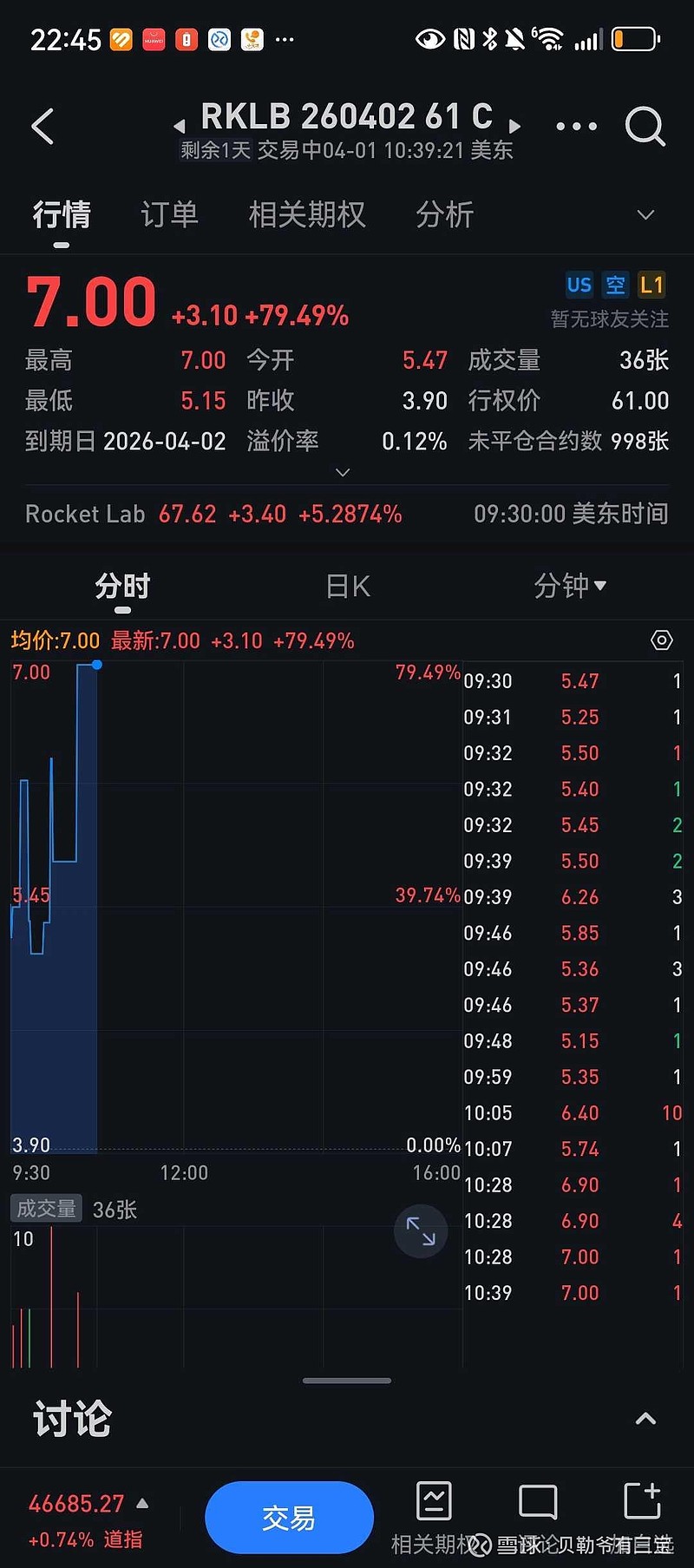Open the 相关期权 top tab
This screenshot has height=1568, width=694.
(x=307, y=214)
